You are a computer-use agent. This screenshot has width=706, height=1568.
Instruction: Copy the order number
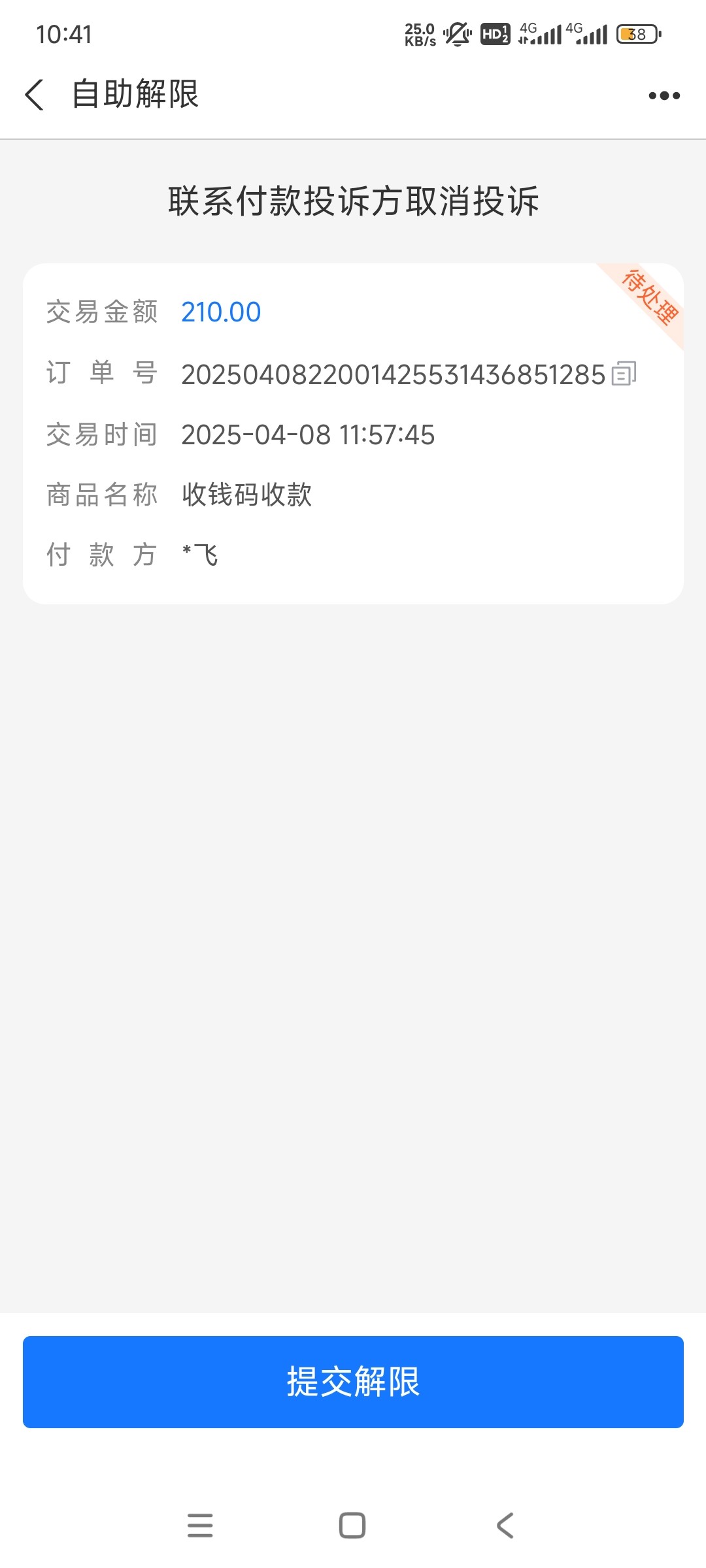click(x=624, y=374)
